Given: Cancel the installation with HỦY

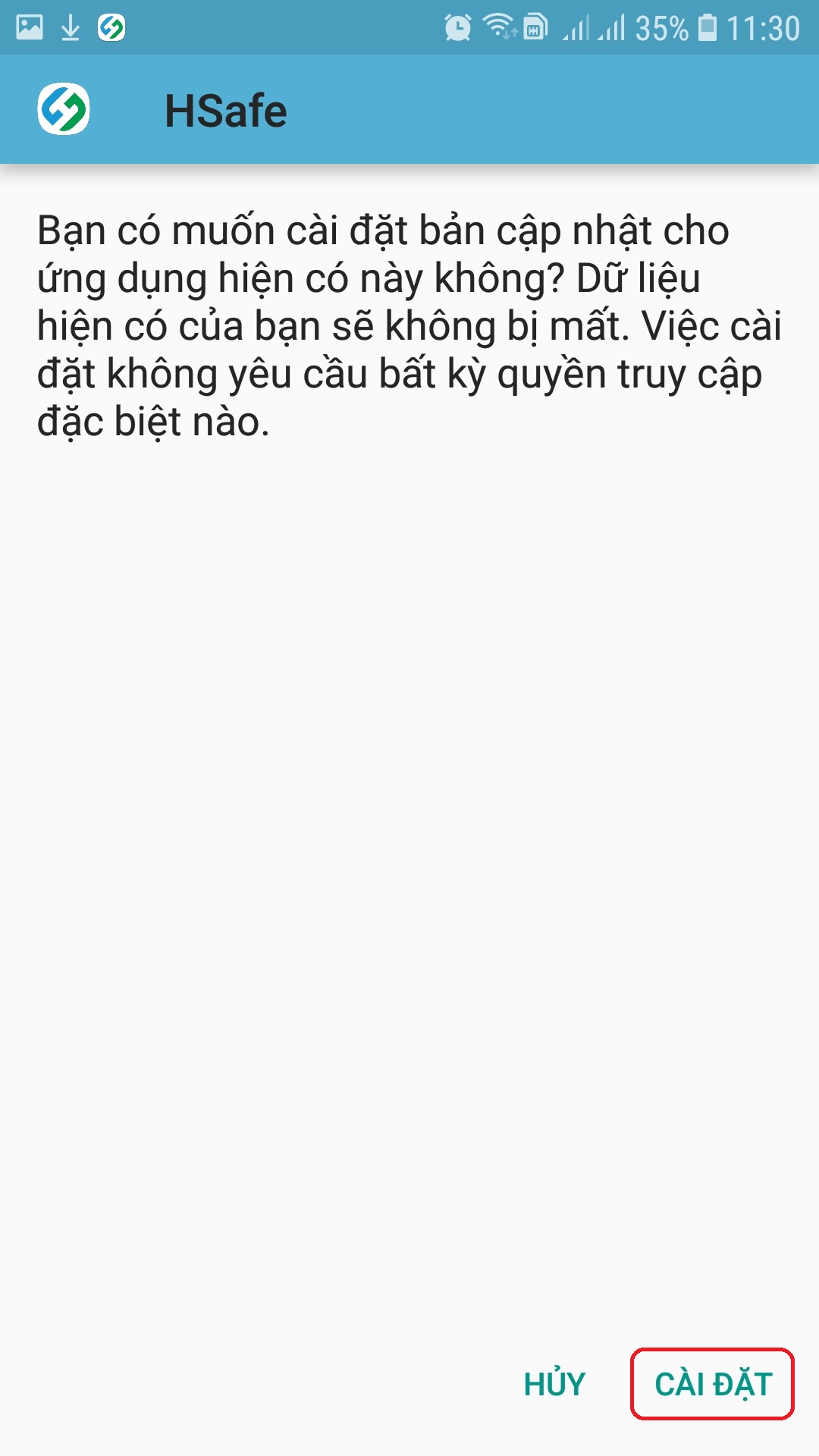Looking at the screenshot, I should (x=554, y=1384).
